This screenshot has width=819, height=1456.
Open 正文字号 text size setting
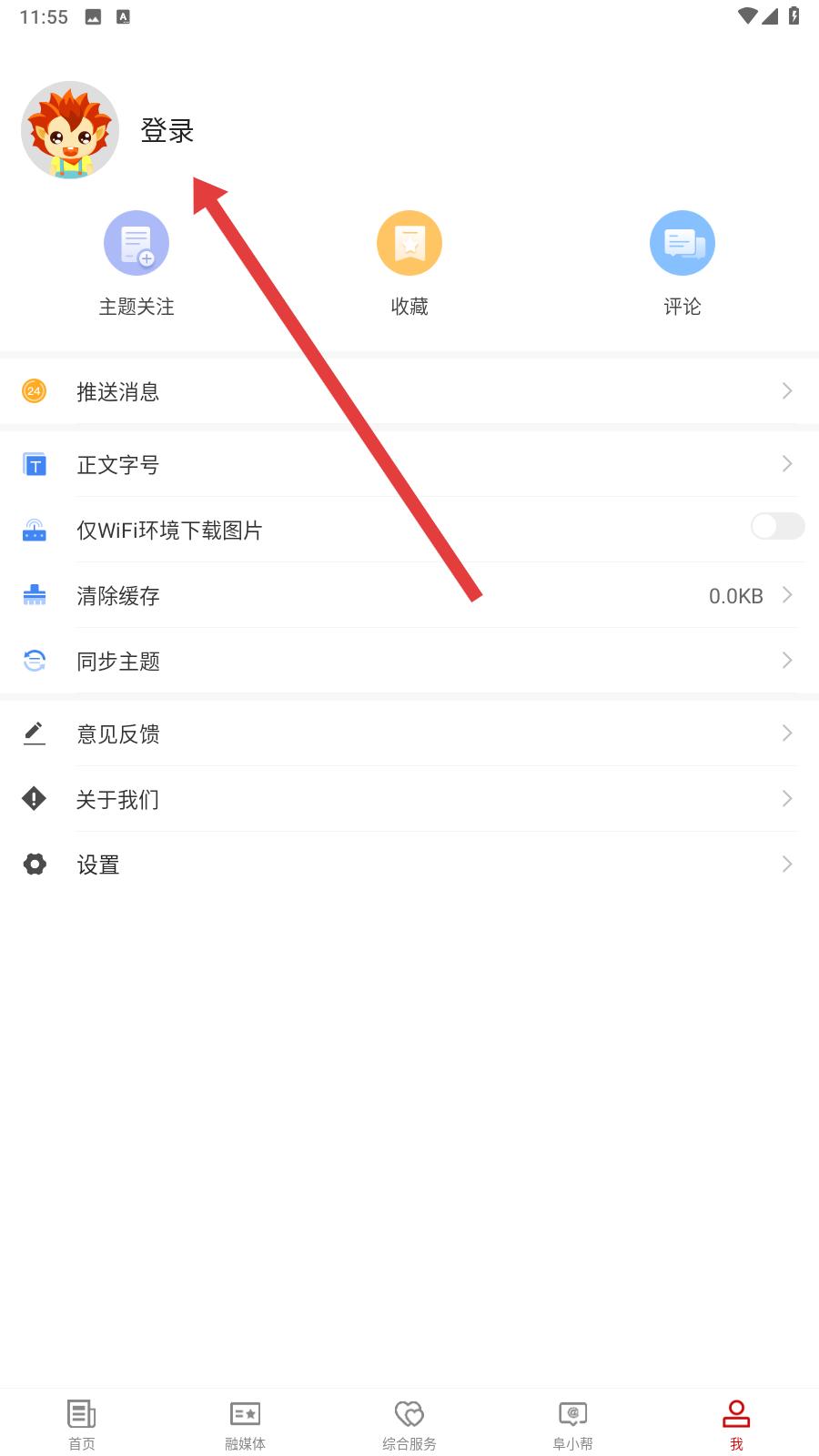coord(409,465)
